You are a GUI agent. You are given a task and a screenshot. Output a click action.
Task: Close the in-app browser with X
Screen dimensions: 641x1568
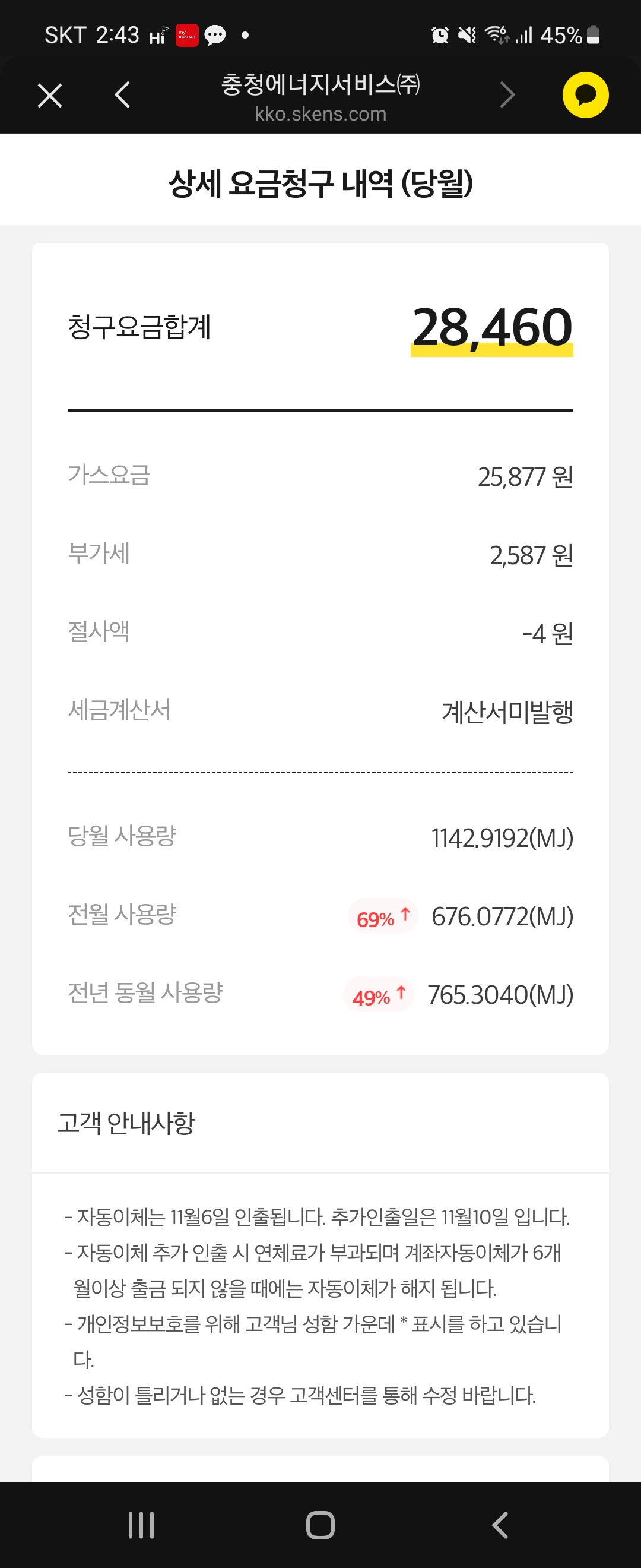50,96
